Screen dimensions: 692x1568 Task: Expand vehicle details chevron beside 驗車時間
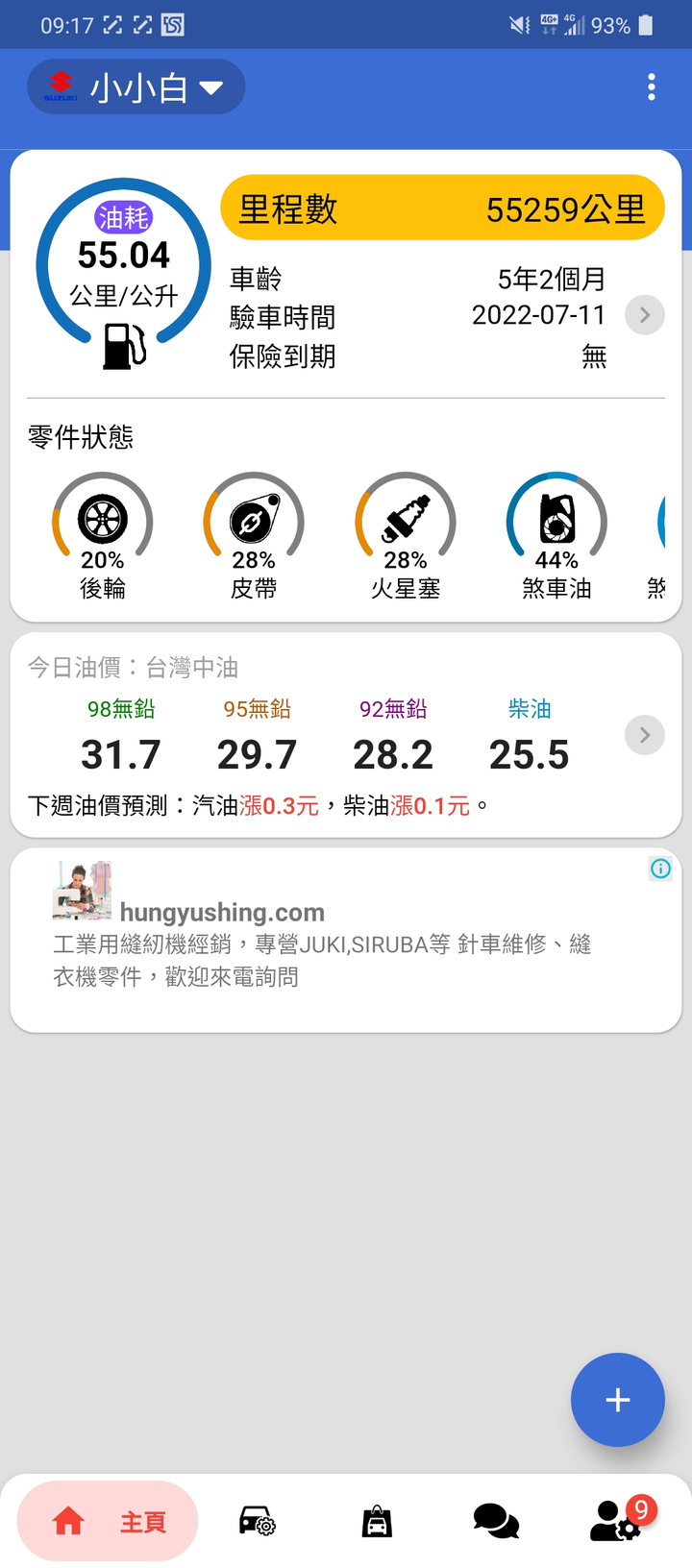coord(645,315)
